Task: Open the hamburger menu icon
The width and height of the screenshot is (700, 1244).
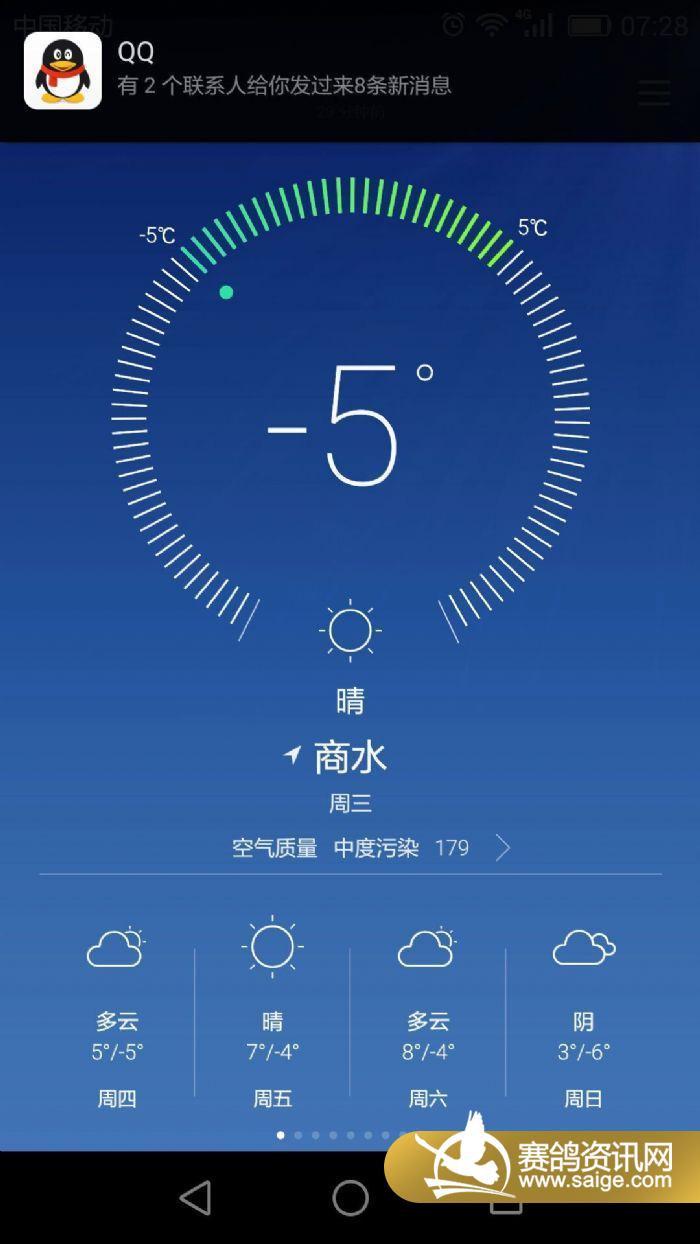Action: 654,94
